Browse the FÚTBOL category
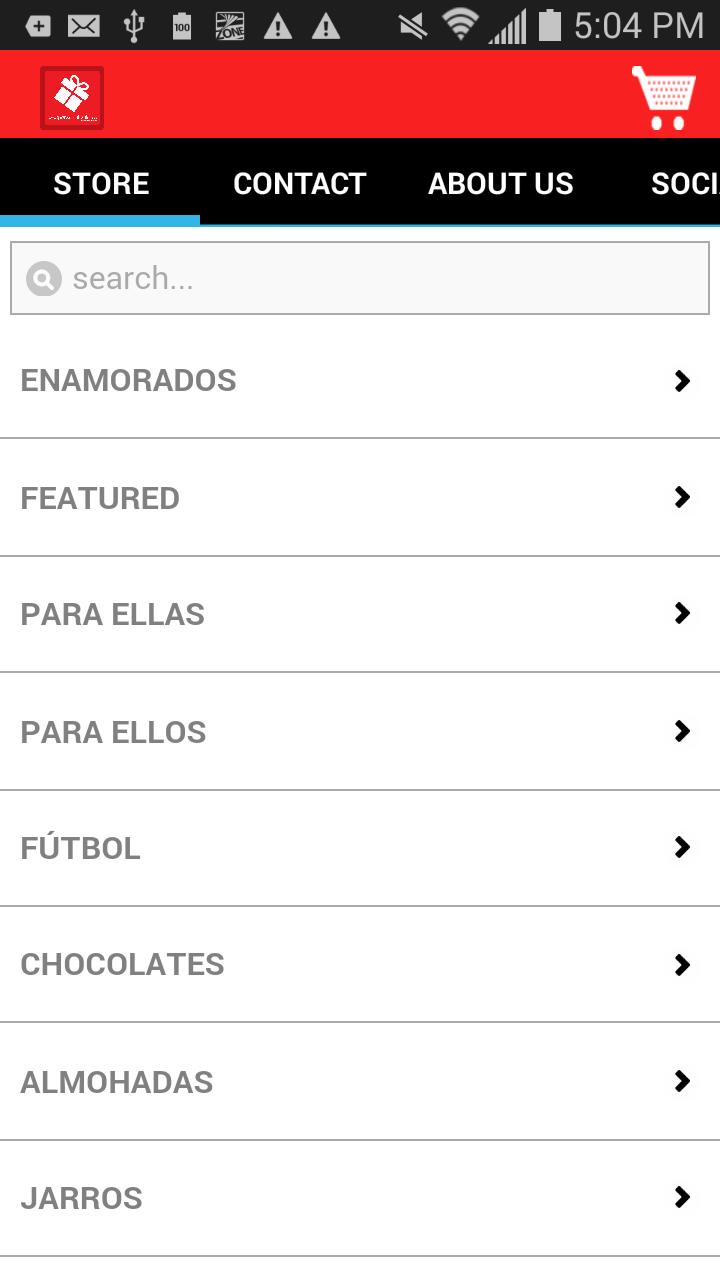720x1280 pixels. point(80,848)
